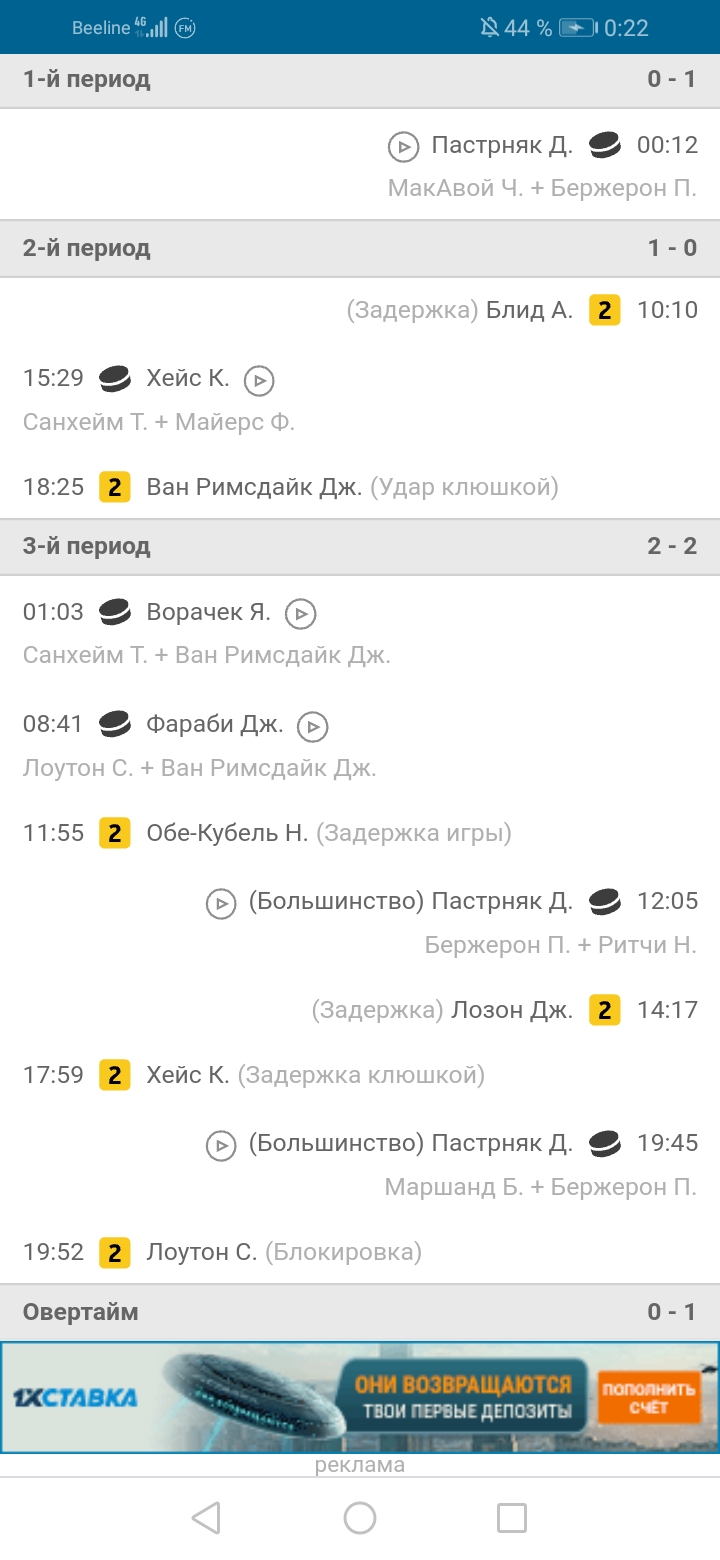Play video of Ворачек Я. goal
The height and width of the screenshot is (1560, 720).
point(301,614)
